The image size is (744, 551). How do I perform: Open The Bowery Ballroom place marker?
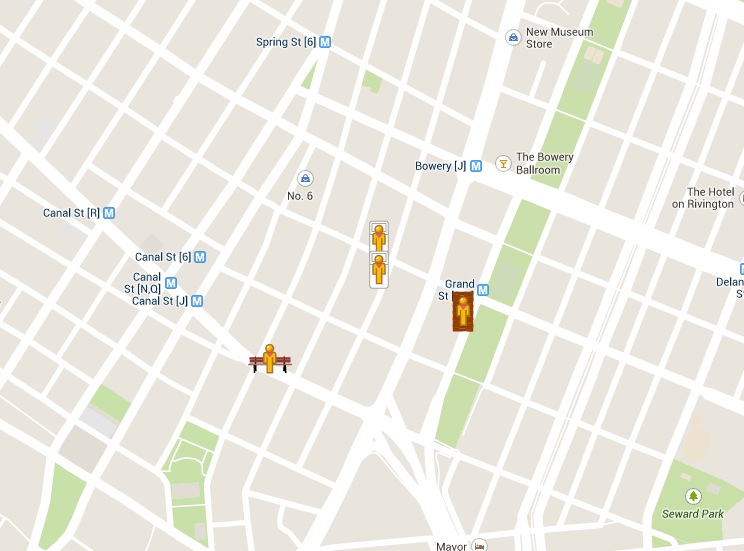pos(502,160)
